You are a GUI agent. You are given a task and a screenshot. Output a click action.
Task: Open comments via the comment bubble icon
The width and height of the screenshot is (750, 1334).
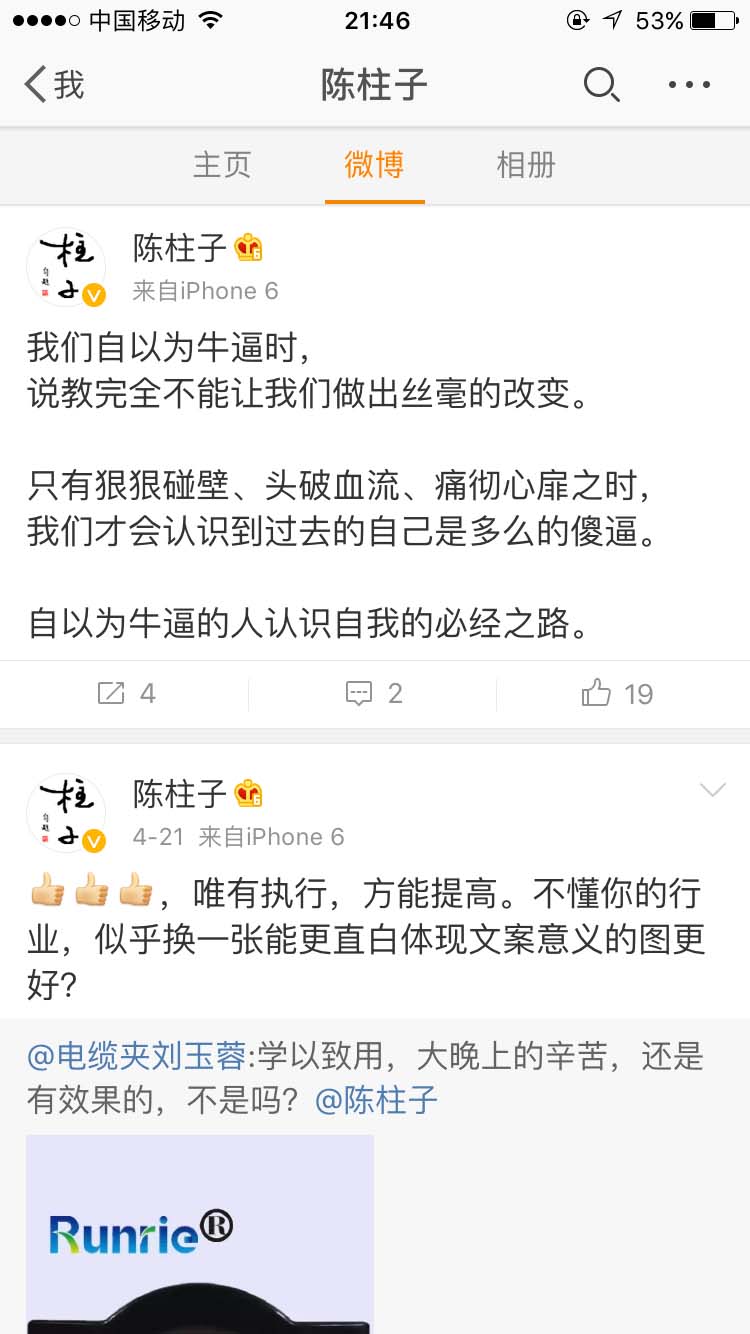point(358,692)
